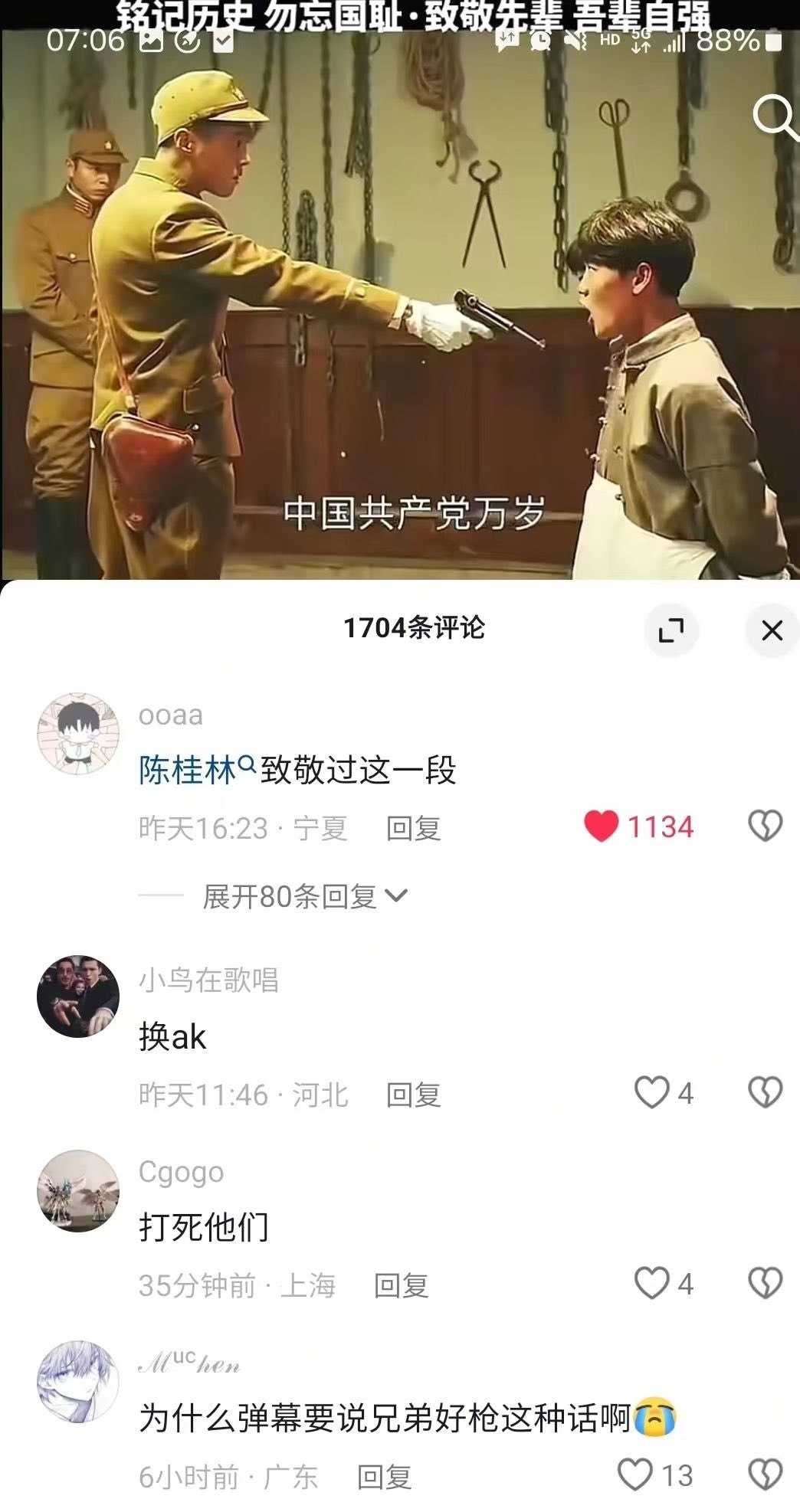The height and width of the screenshot is (1512, 800).
Task: Reply to 小鸟在歌唱's comment
Action: point(413,1095)
